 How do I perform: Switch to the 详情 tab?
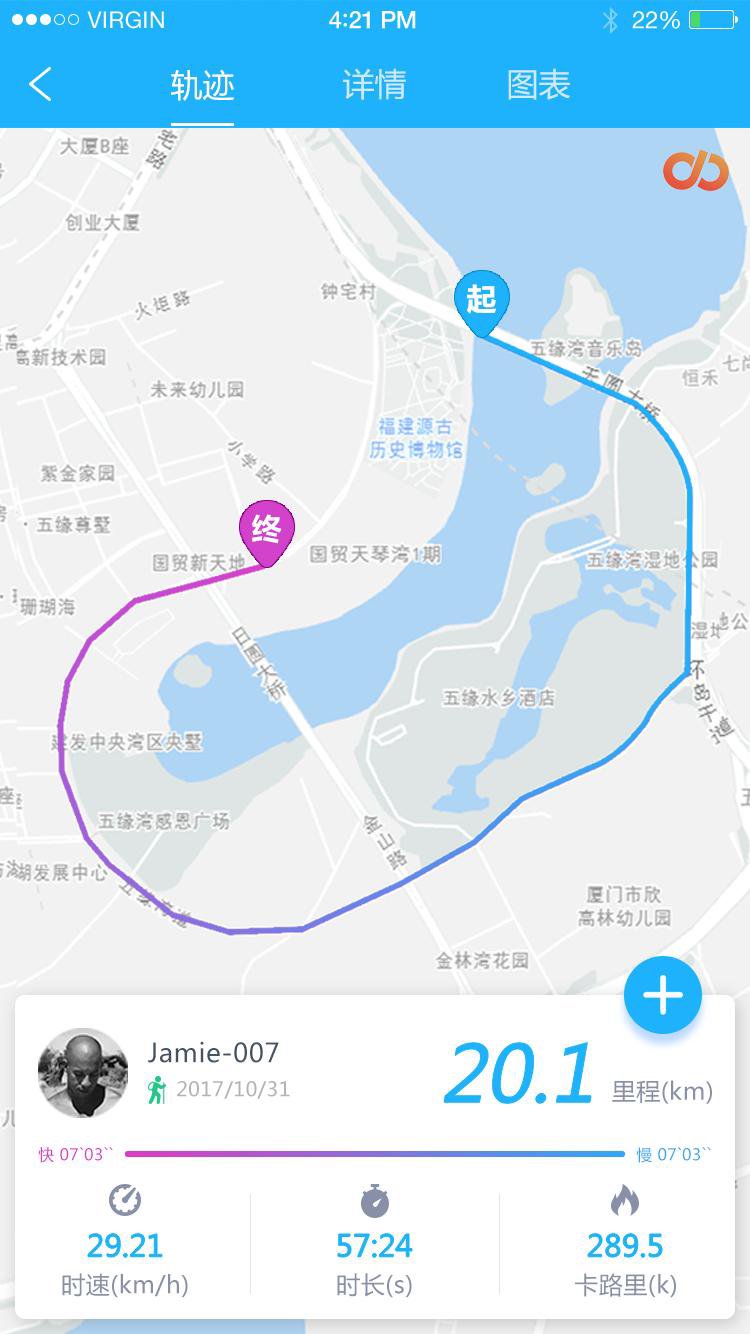374,85
